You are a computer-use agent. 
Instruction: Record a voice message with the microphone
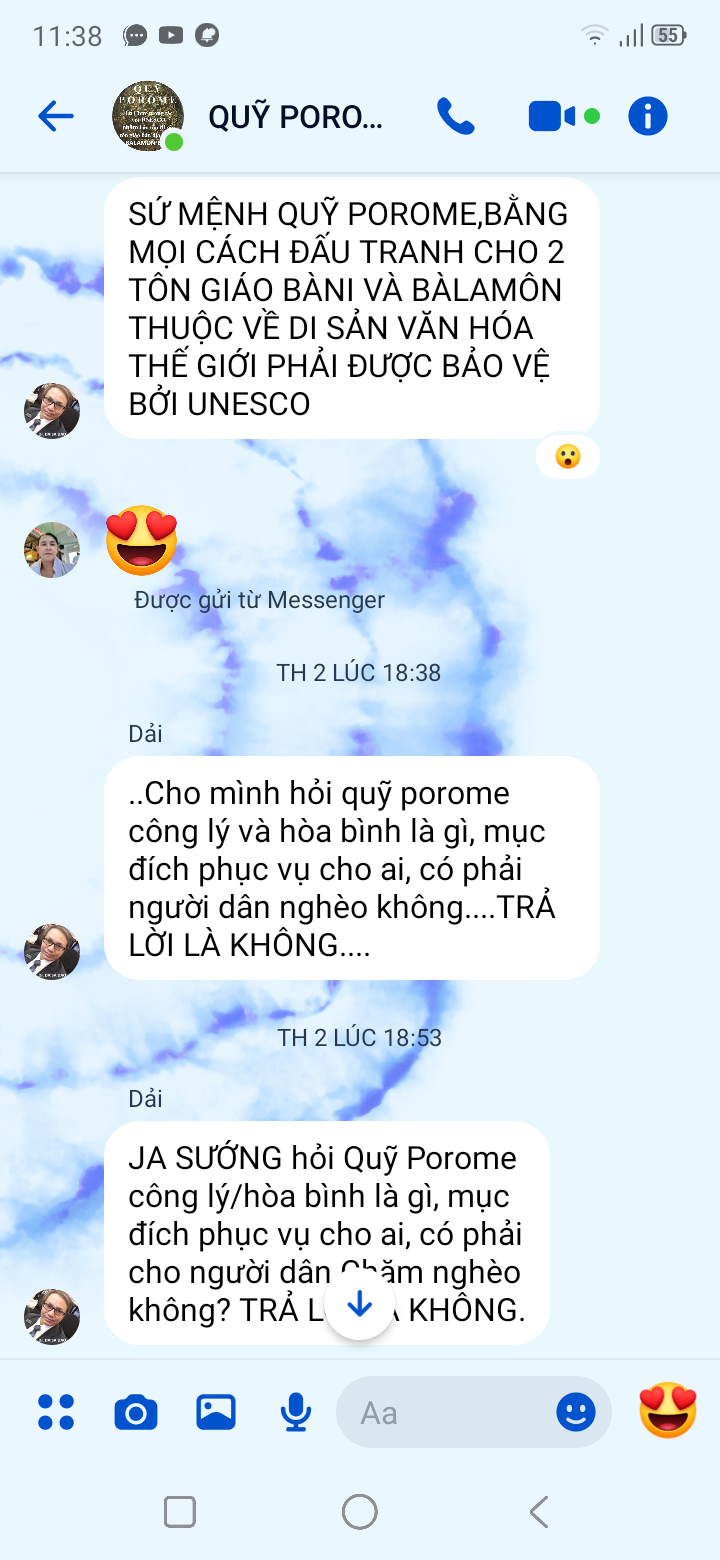295,1412
